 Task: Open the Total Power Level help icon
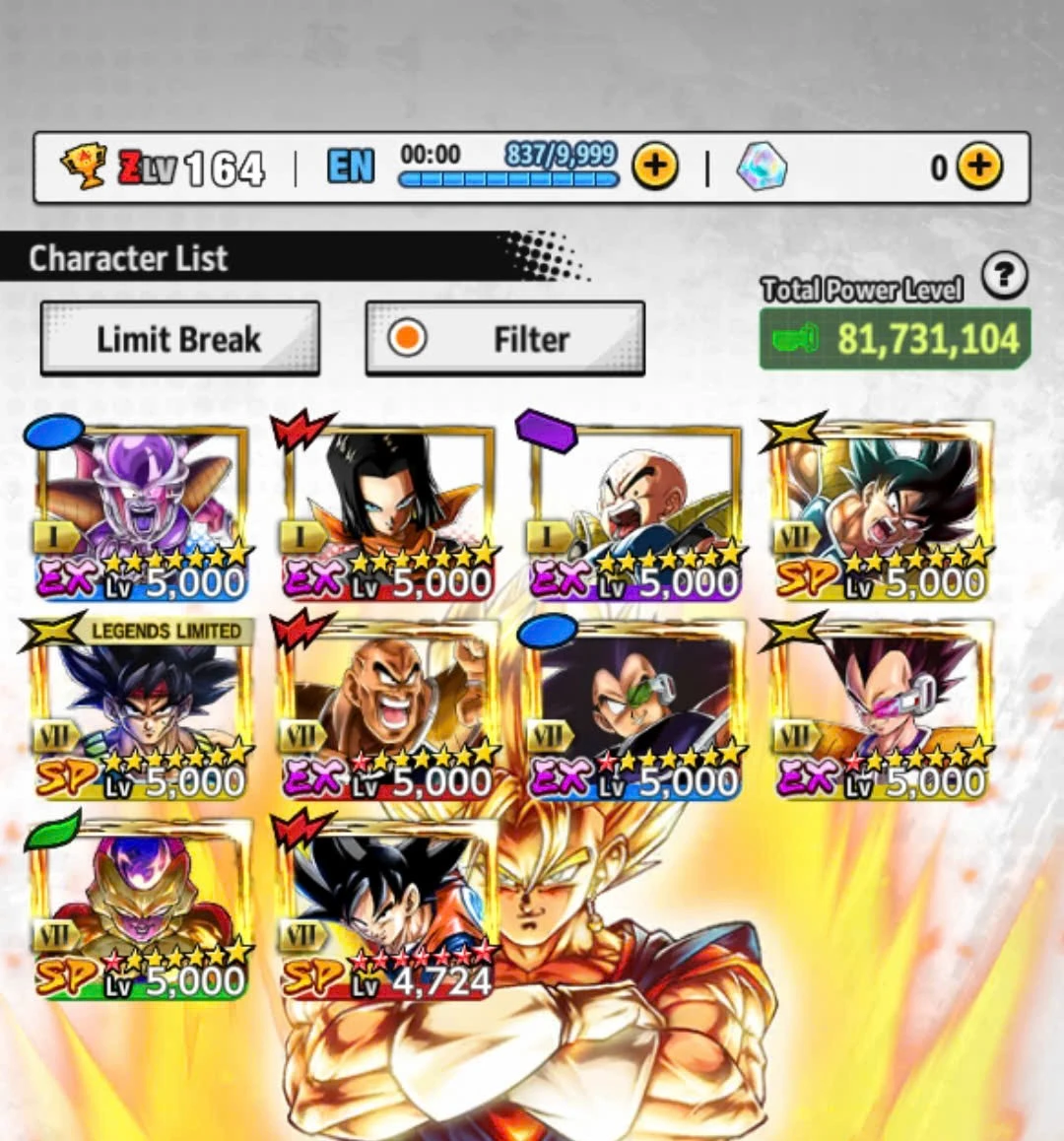click(x=1004, y=276)
